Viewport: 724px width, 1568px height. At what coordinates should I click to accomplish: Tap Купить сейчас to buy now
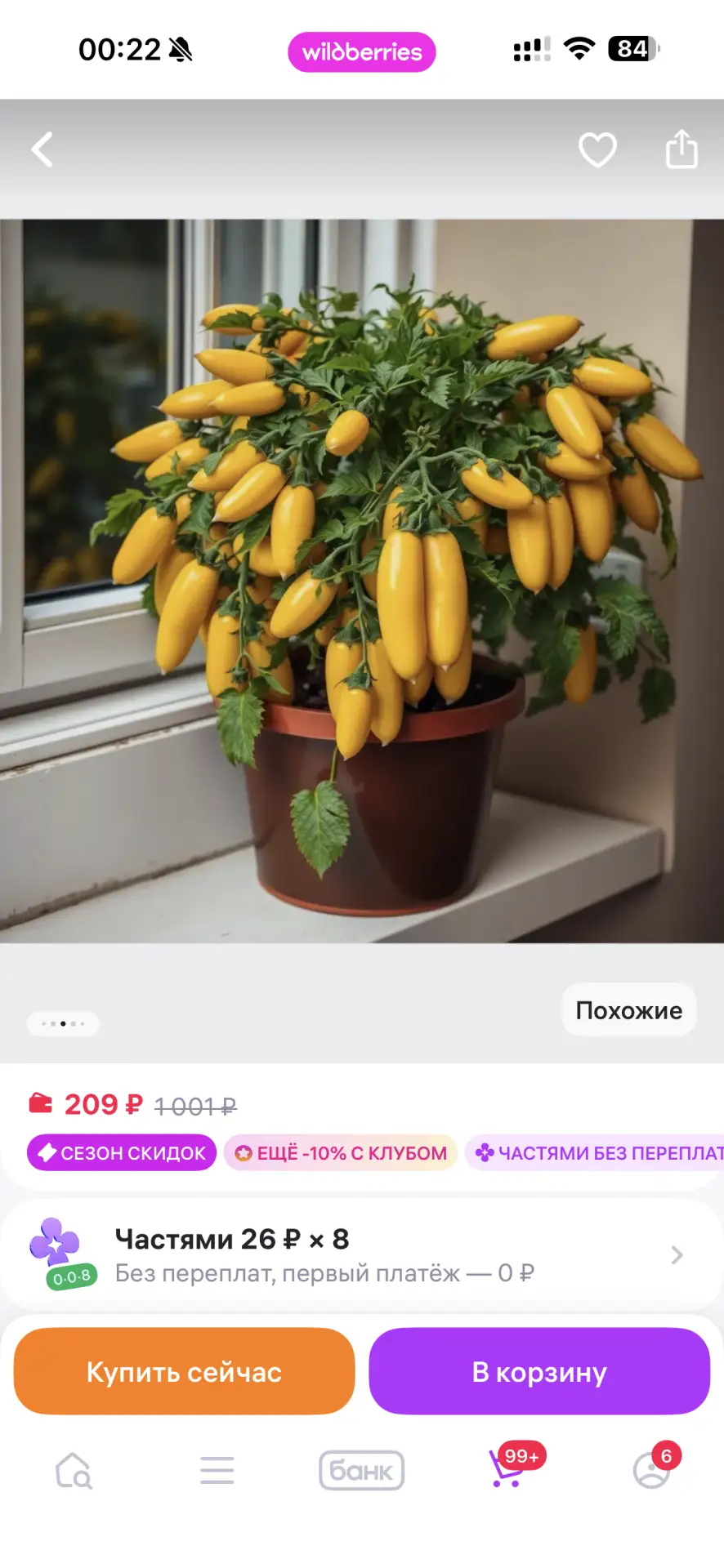tap(185, 1371)
